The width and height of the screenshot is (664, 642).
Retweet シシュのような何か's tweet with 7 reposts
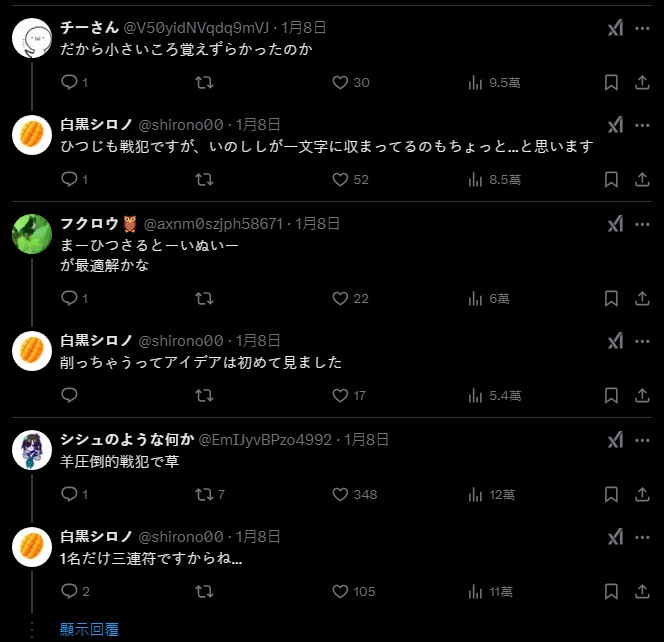coord(204,494)
